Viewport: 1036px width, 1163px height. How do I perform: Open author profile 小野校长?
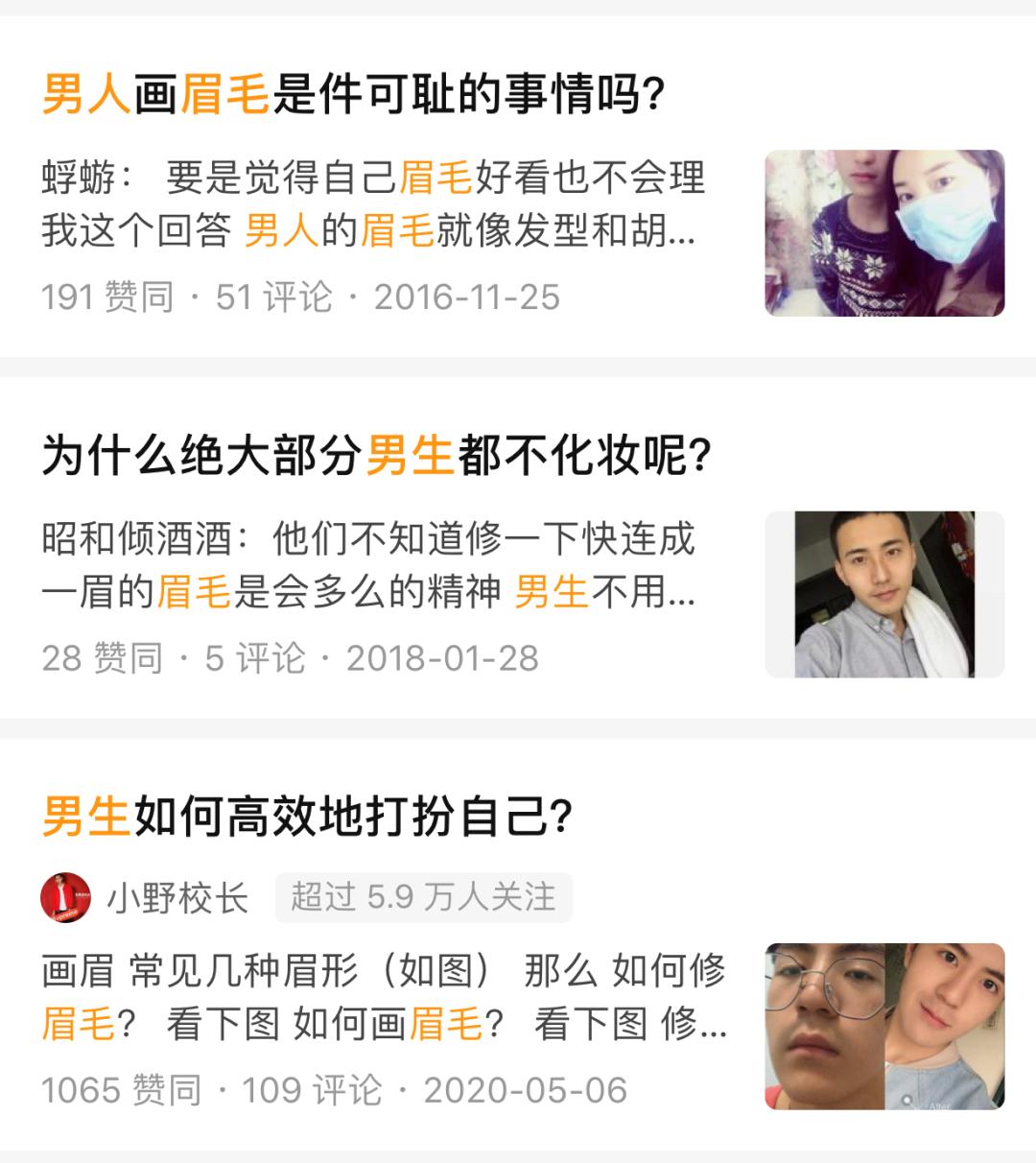[x=177, y=898]
